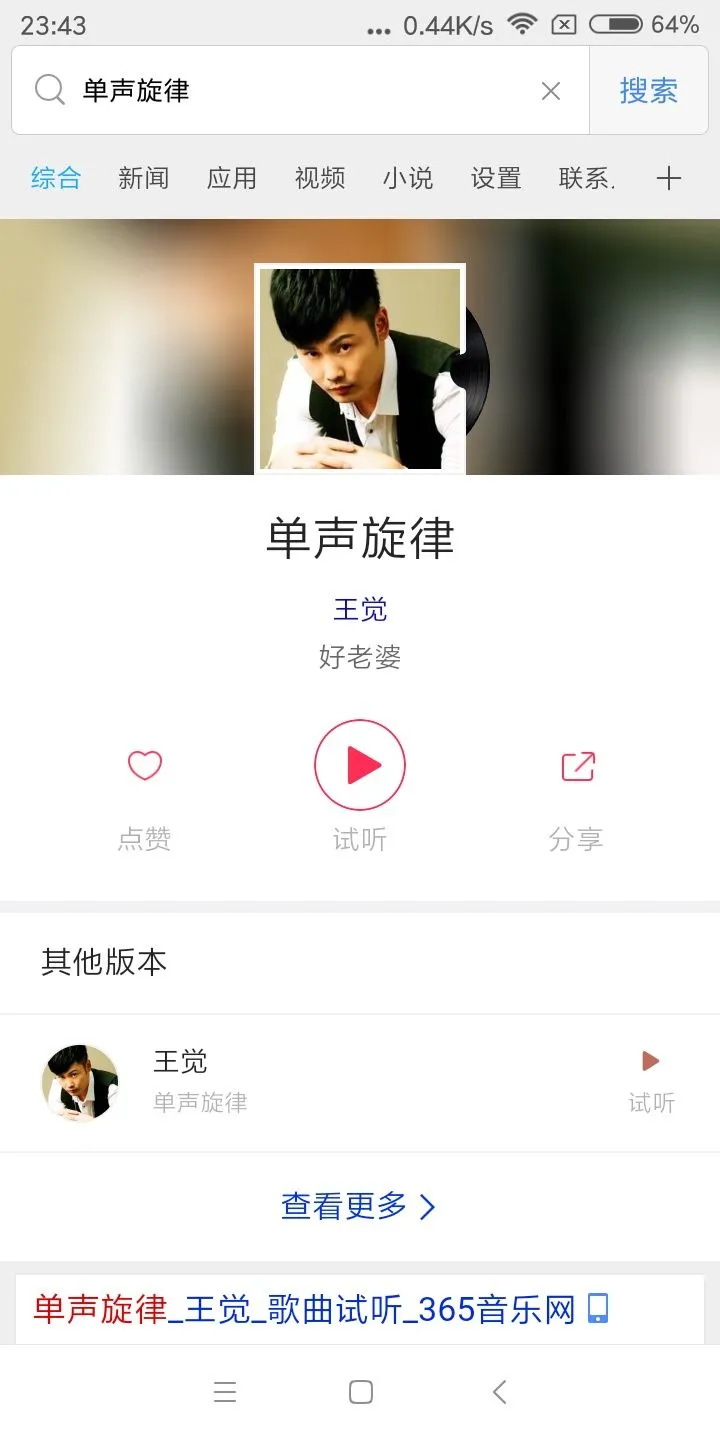Play the 试听 preview of 单声旋律
The image size is (720, 1440).
click(360, 766)
